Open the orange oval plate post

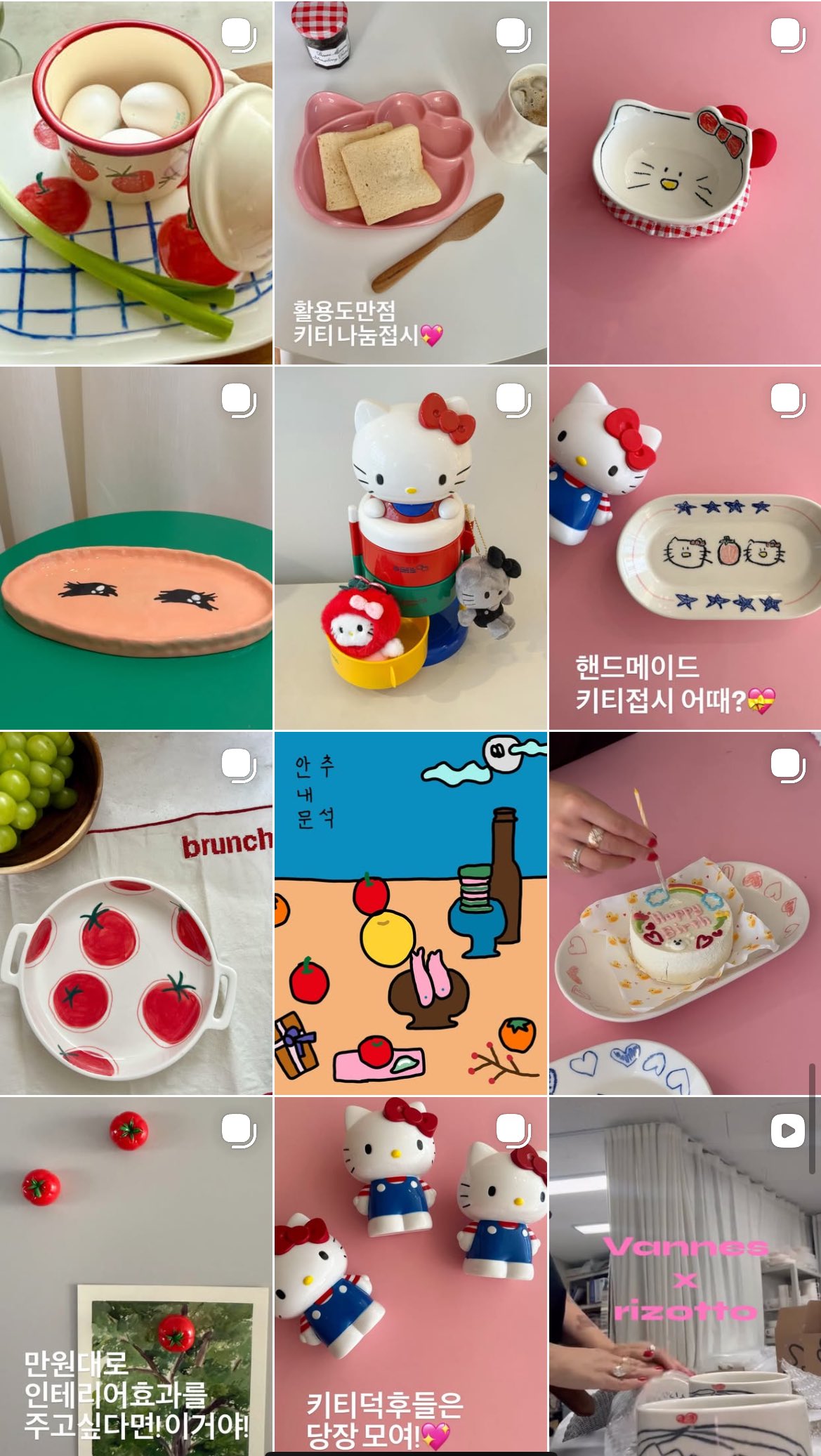136,548
